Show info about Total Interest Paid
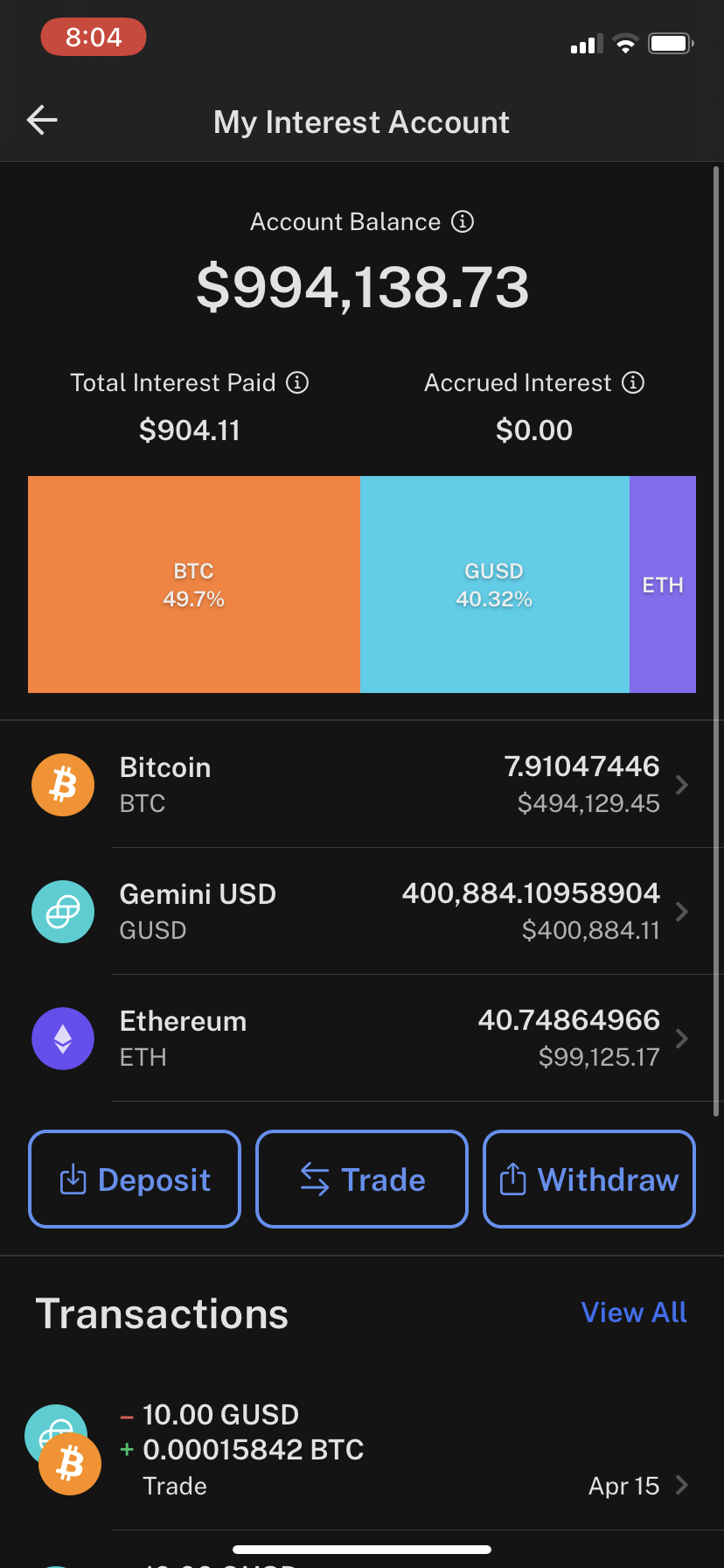The image size is (724, 1568). (298, 382)
